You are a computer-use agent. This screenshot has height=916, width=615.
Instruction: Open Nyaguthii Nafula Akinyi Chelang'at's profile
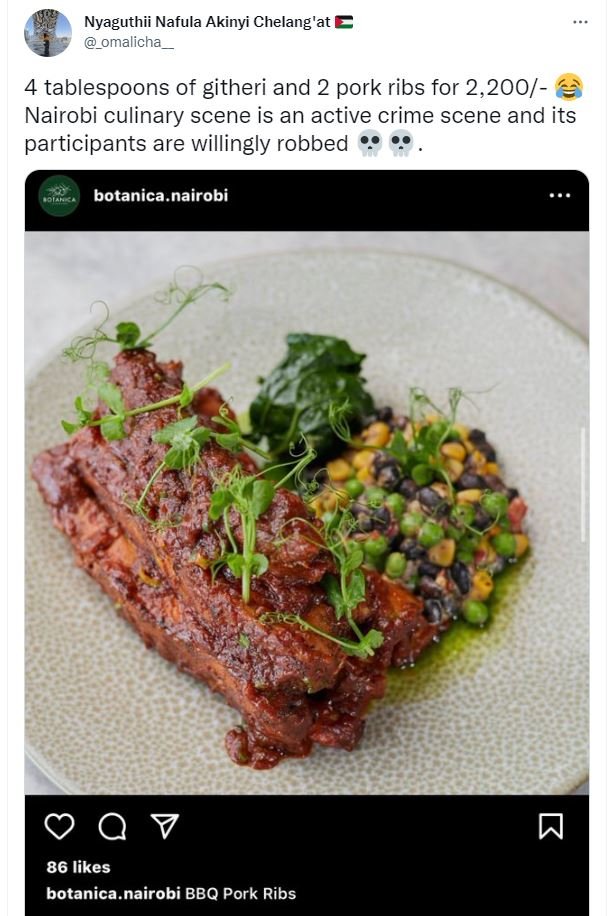pos(208,22)
